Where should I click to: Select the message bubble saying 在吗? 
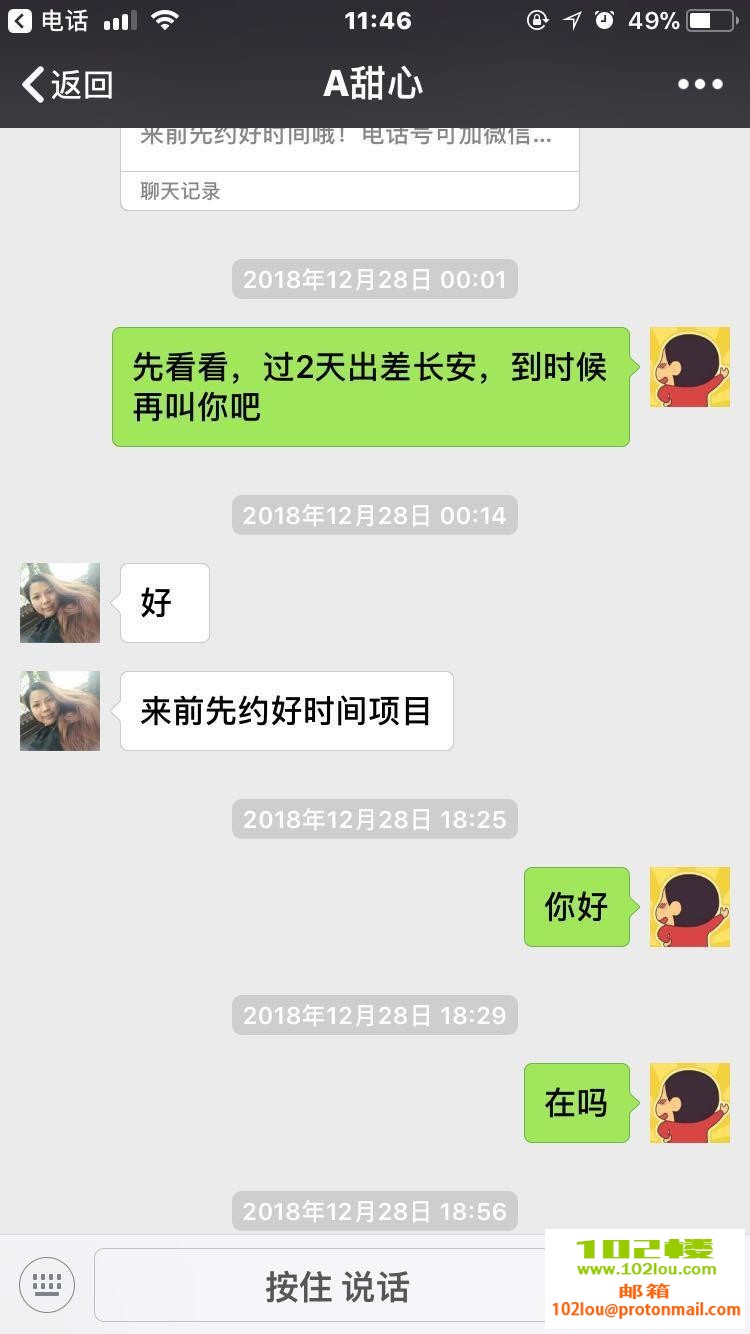tap(576, 1102)
